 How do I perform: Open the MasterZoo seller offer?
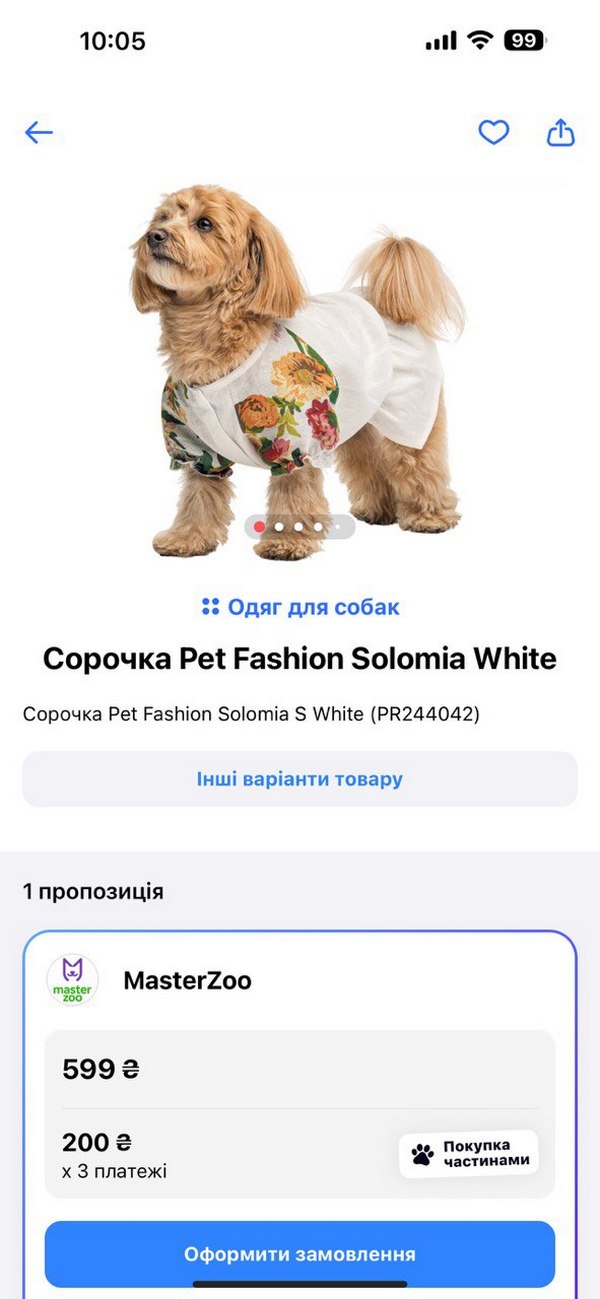187,981
